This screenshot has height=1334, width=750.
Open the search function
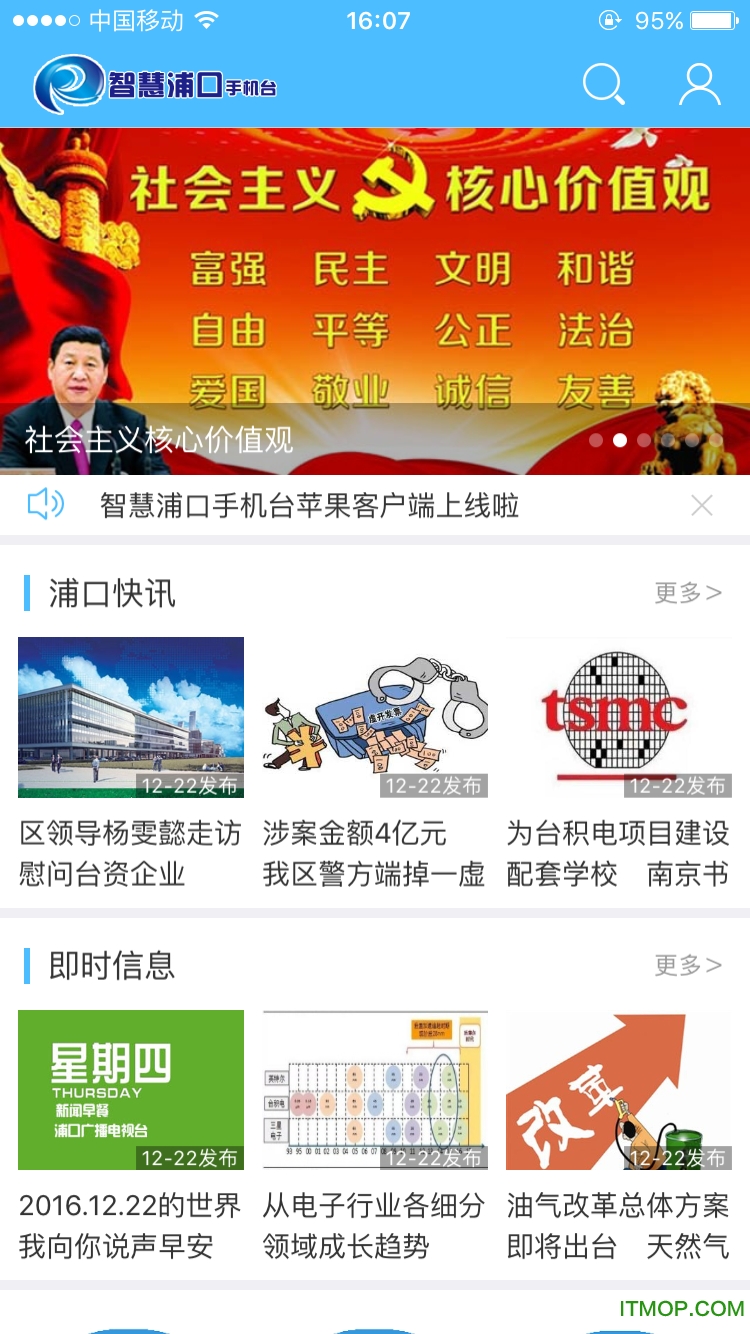coord(603,84)
